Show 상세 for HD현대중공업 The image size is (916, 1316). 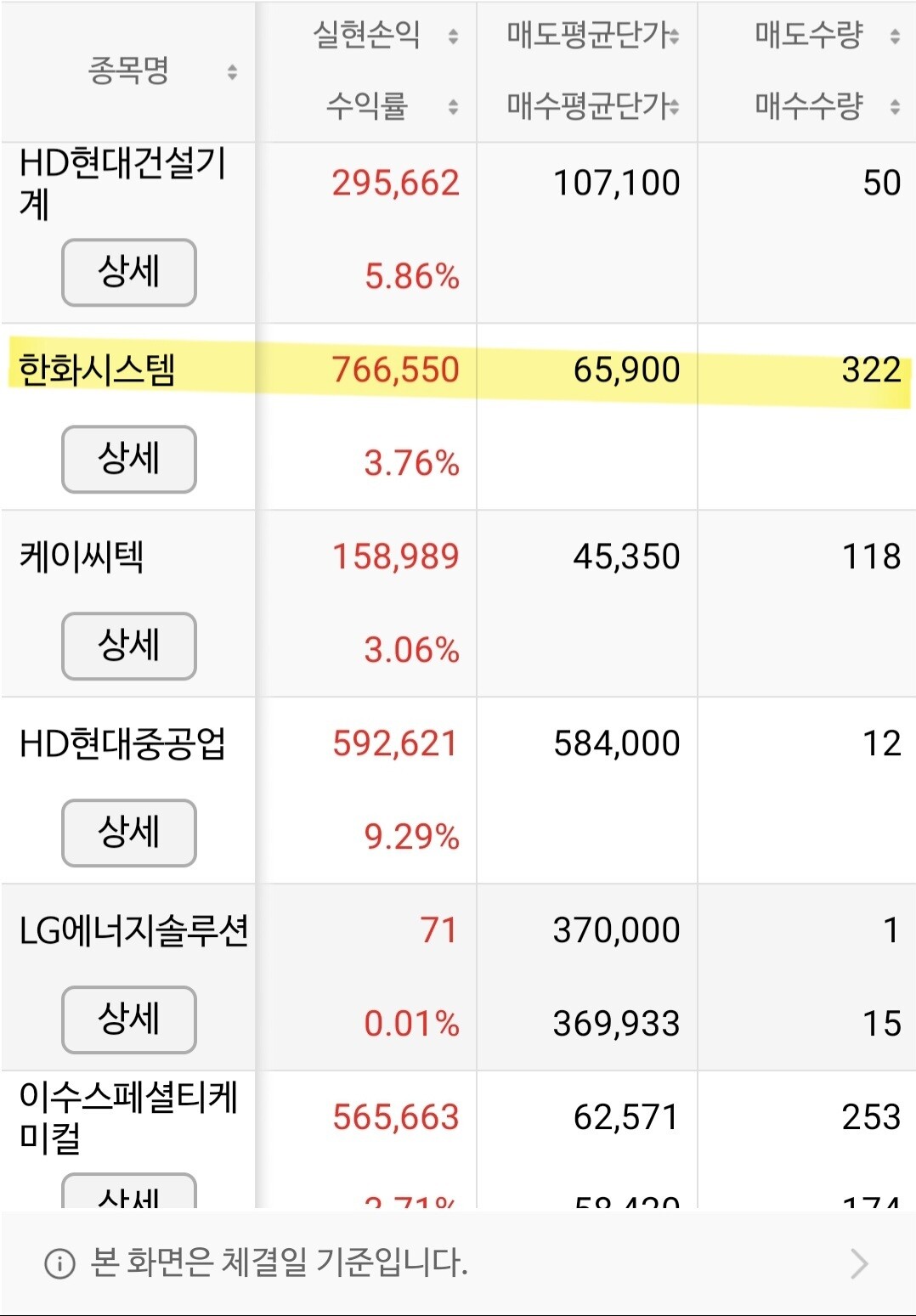[x=129, y=833]
